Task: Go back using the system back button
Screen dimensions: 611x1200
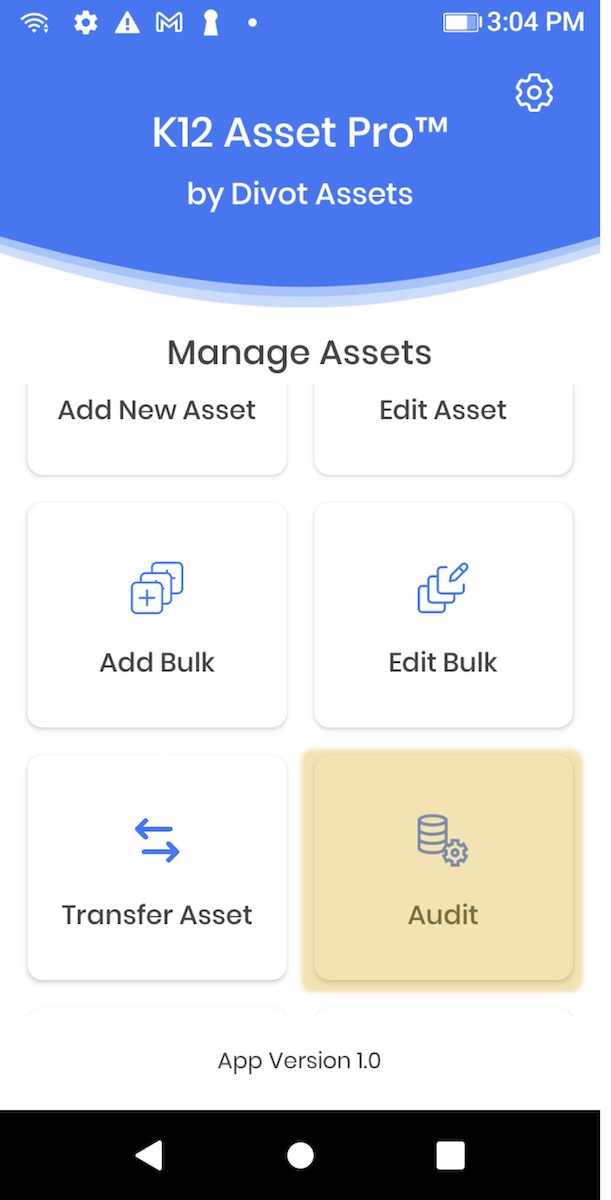Action: coord(149,1155)
